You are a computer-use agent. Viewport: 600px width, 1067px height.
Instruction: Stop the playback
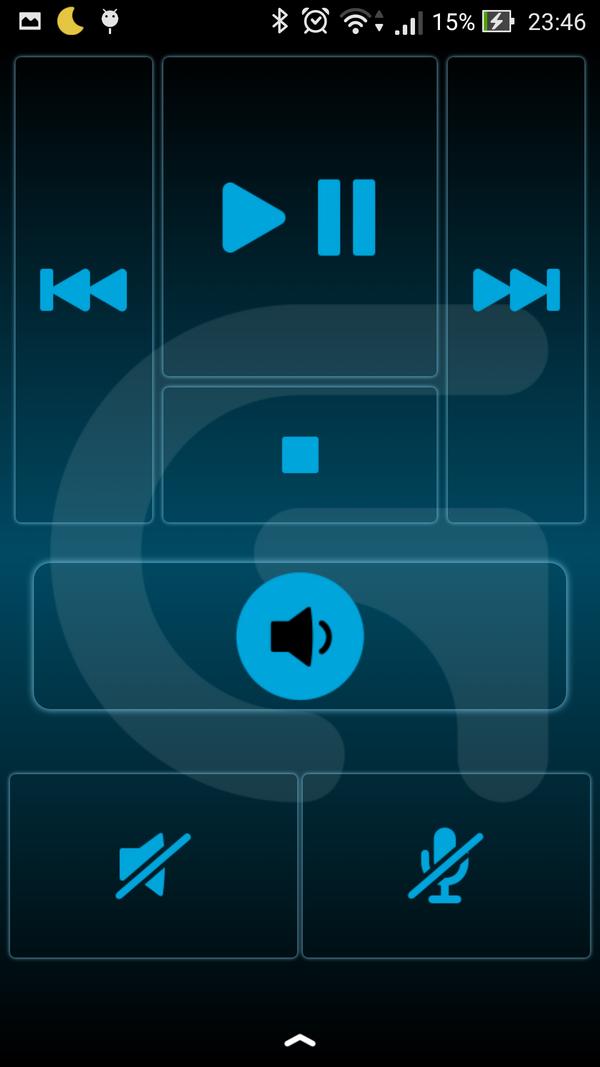coord(300,455)
